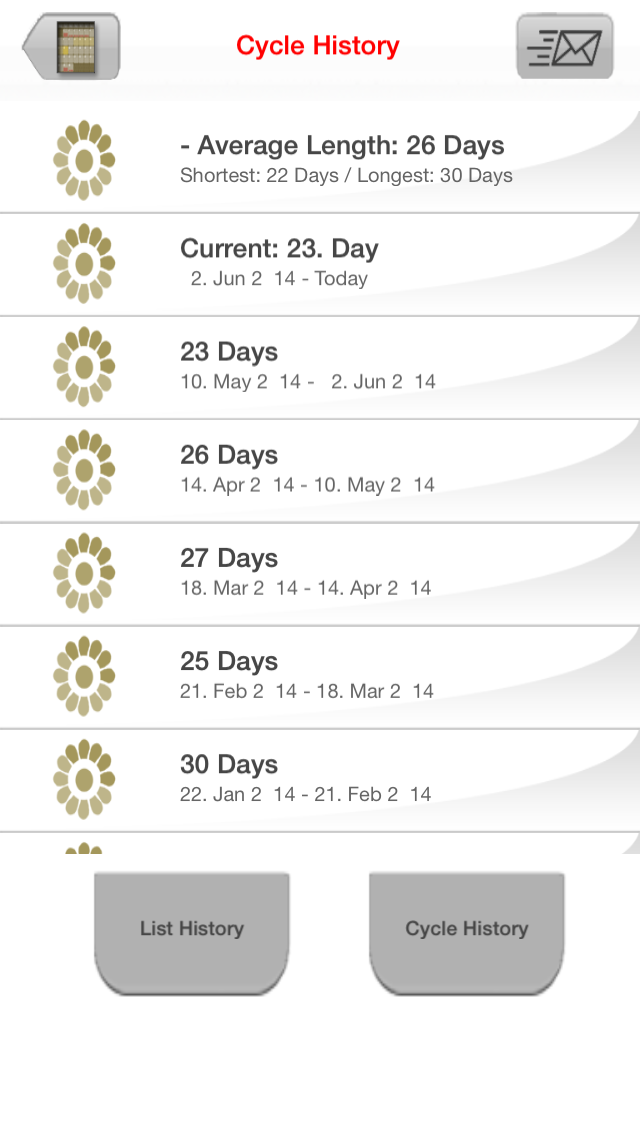The height and width of the screenshot is (1136, 640).
Task: Switch to List History
Action: pyautogui.click(x=191, y=933)
